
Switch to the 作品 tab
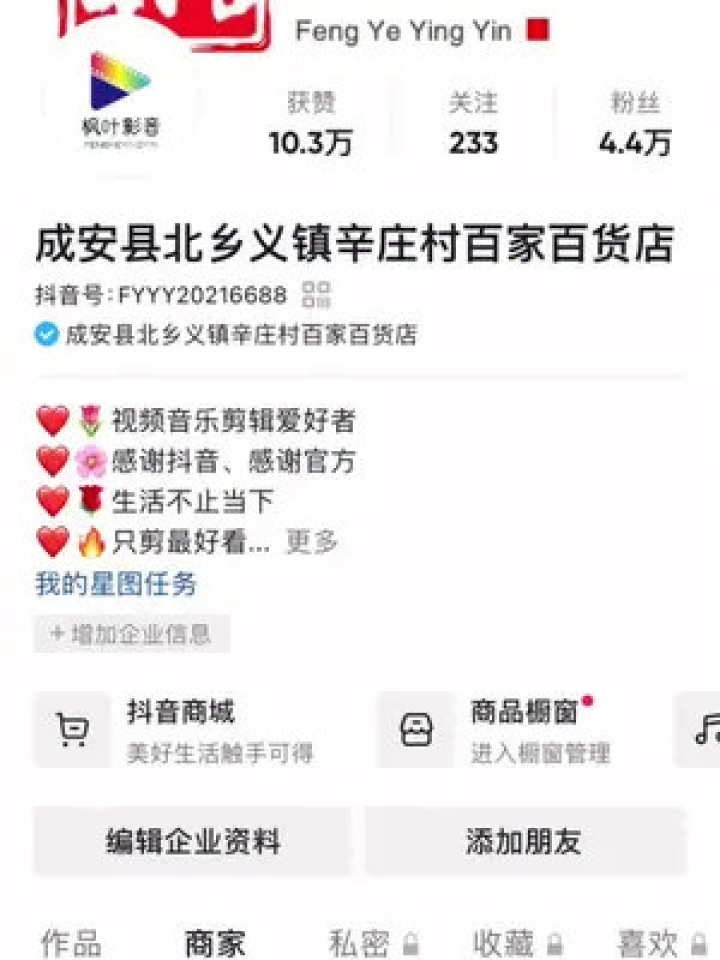pos(71,943)
